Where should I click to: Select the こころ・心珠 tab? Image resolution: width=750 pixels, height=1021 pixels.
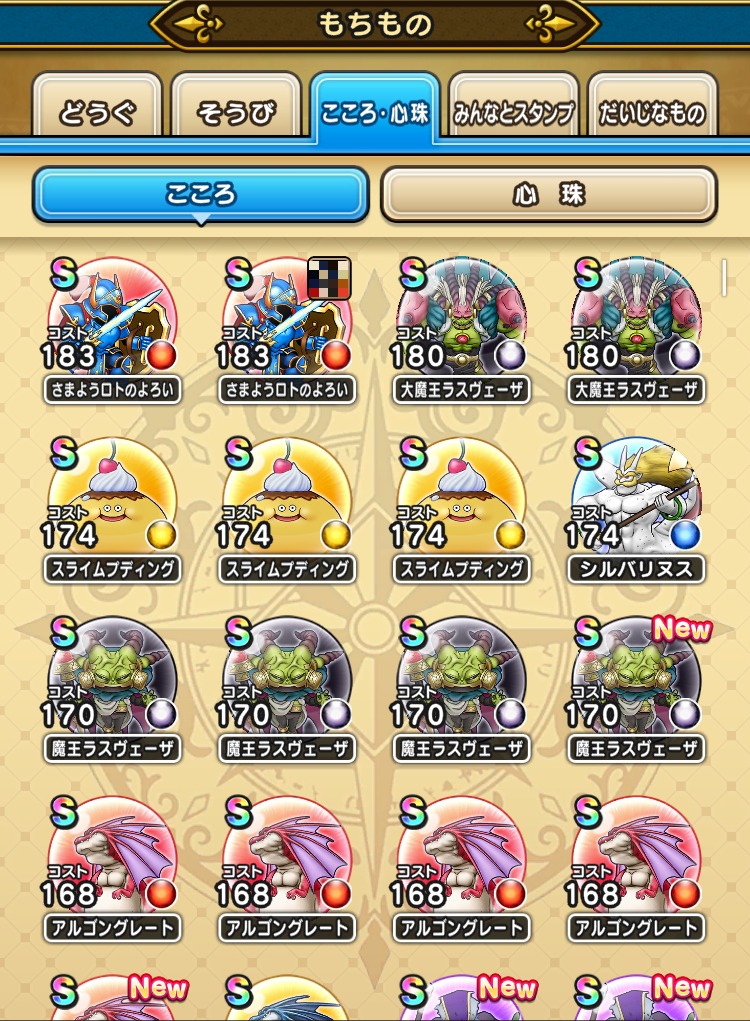[x=375, y=111]
